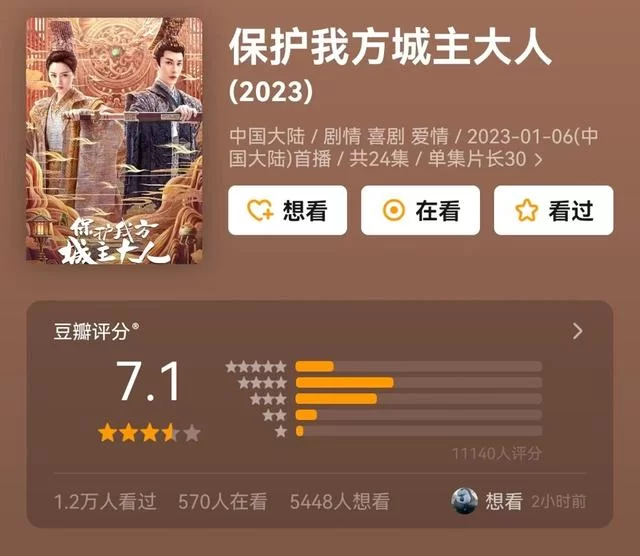Open the drama poster image
Viewport: 640px width, 556px height.
(113, 140)
